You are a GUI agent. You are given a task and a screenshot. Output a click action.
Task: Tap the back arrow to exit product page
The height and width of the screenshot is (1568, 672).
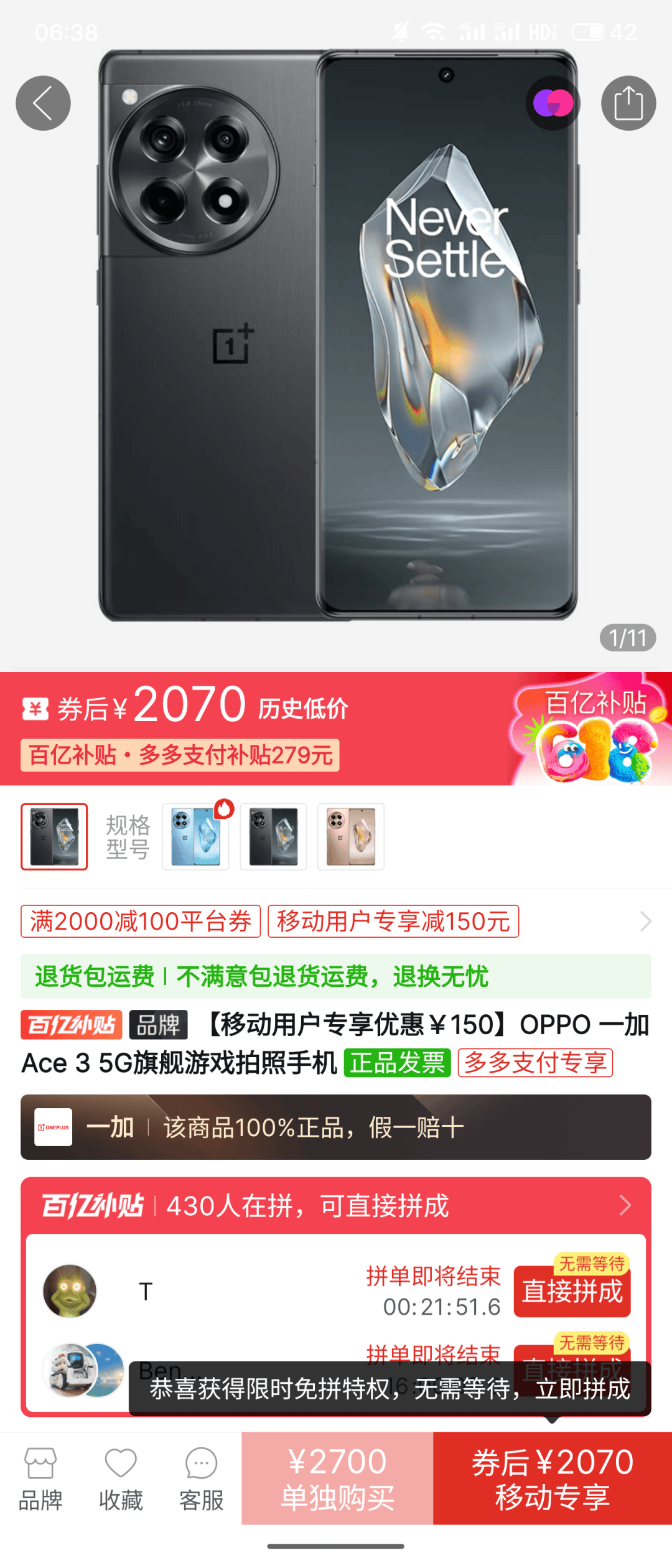coord(43,103)
